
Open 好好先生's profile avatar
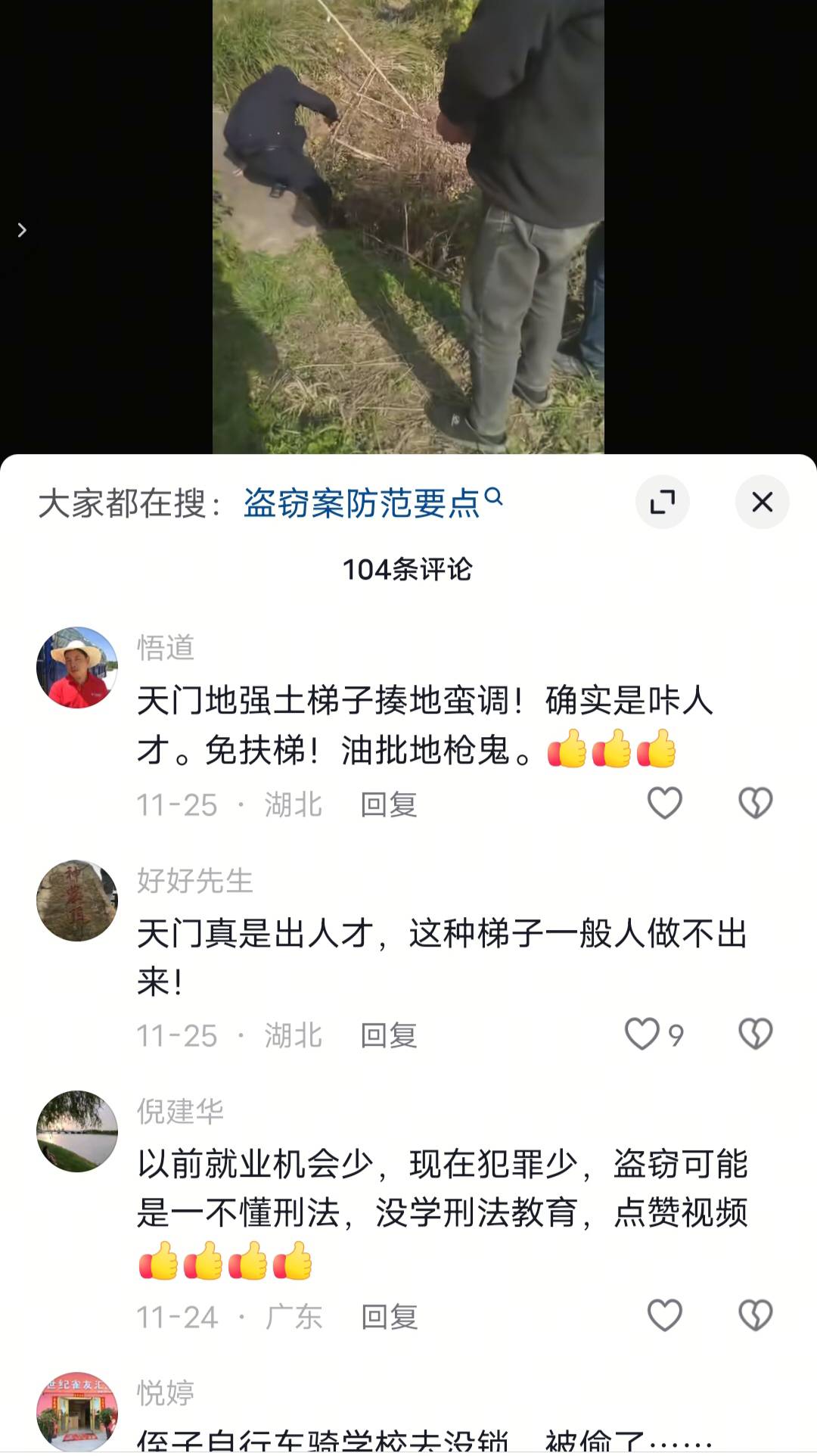77,901
